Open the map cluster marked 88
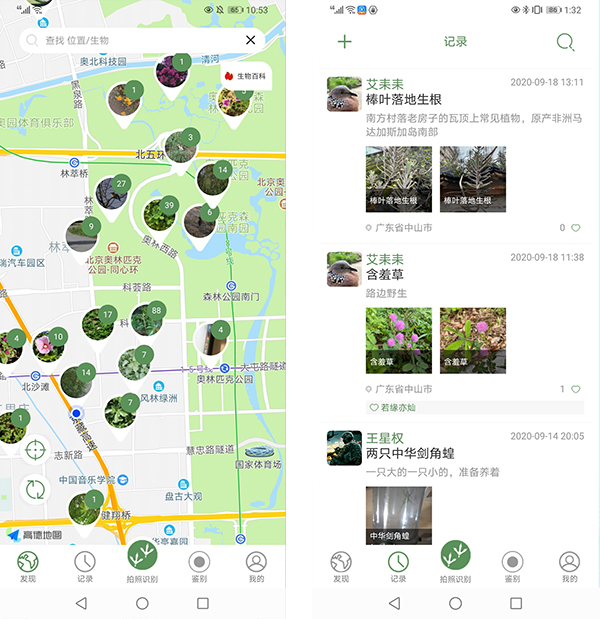600x619 pixels. tap(146, 321)
